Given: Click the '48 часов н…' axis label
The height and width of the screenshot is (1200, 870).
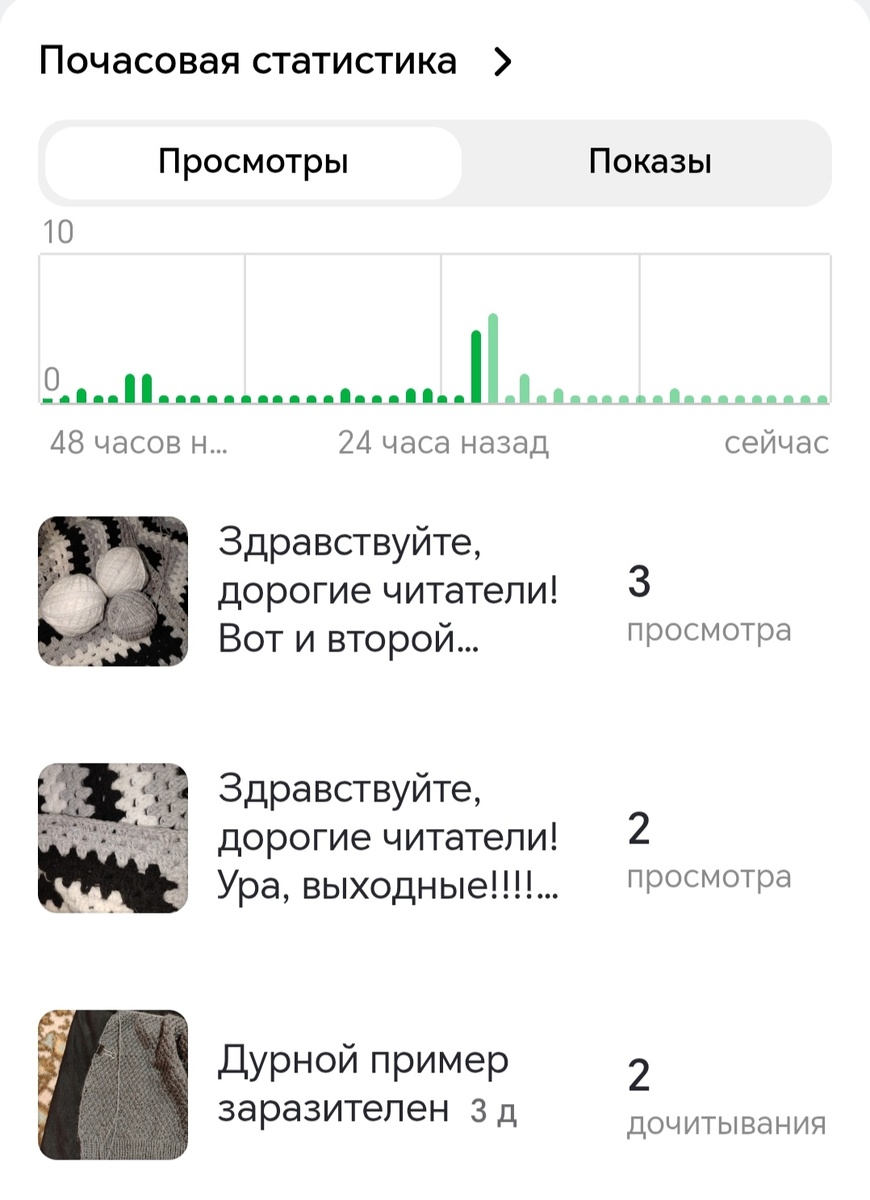Looking at the screenshot, I should point(140,443).
